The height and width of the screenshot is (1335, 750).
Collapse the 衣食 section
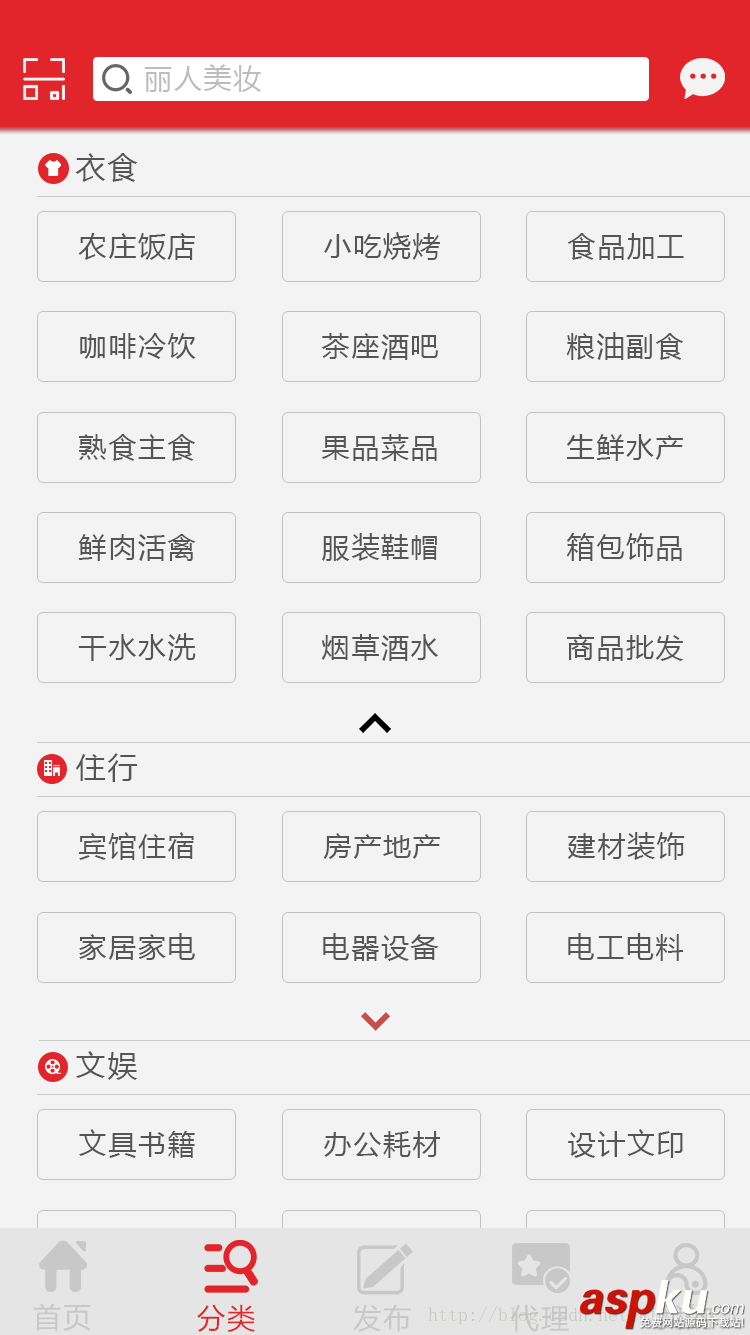click(375, 723)
